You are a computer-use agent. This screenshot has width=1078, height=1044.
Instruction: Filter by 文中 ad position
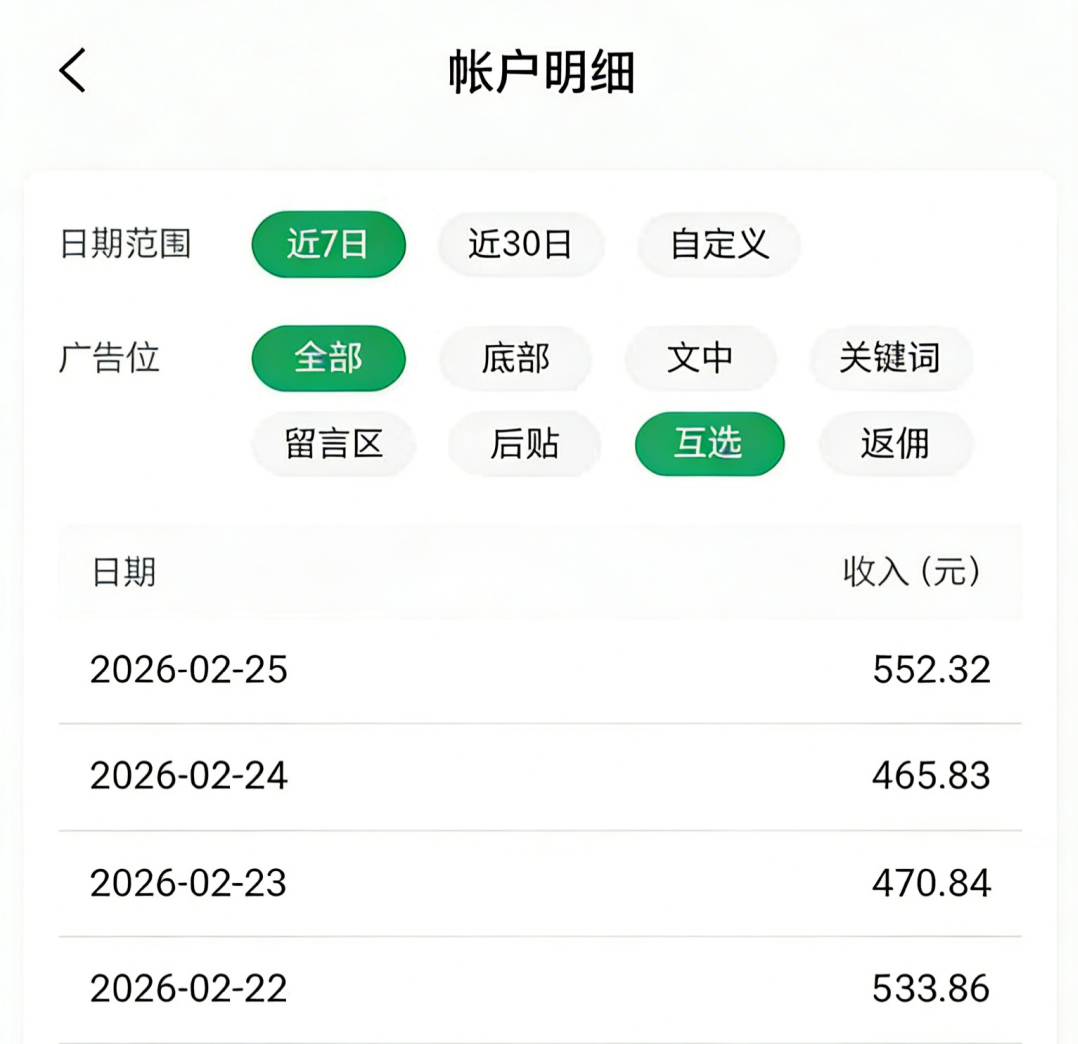click(700, 358)
